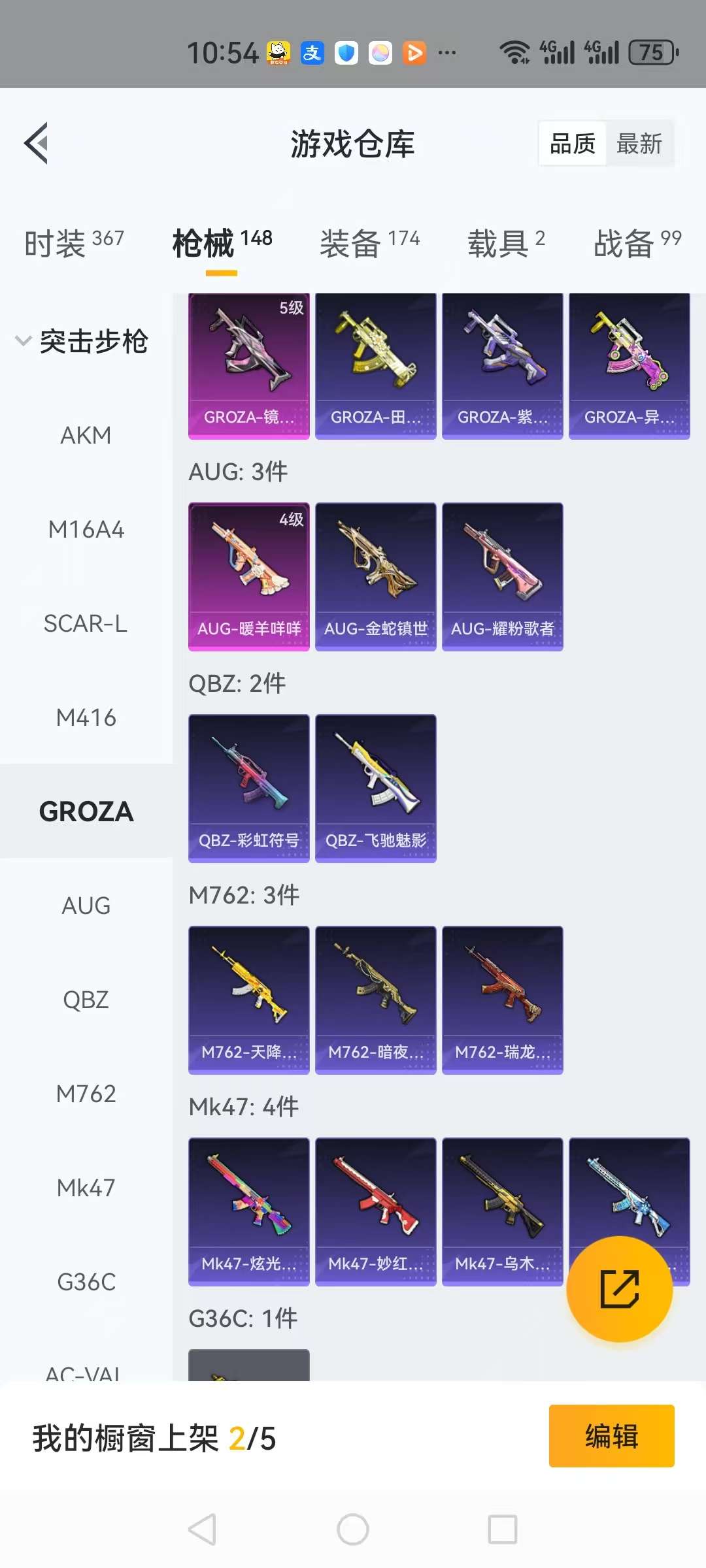Open the 战备 tab
Screen dimensions: 706x1568
637,243
